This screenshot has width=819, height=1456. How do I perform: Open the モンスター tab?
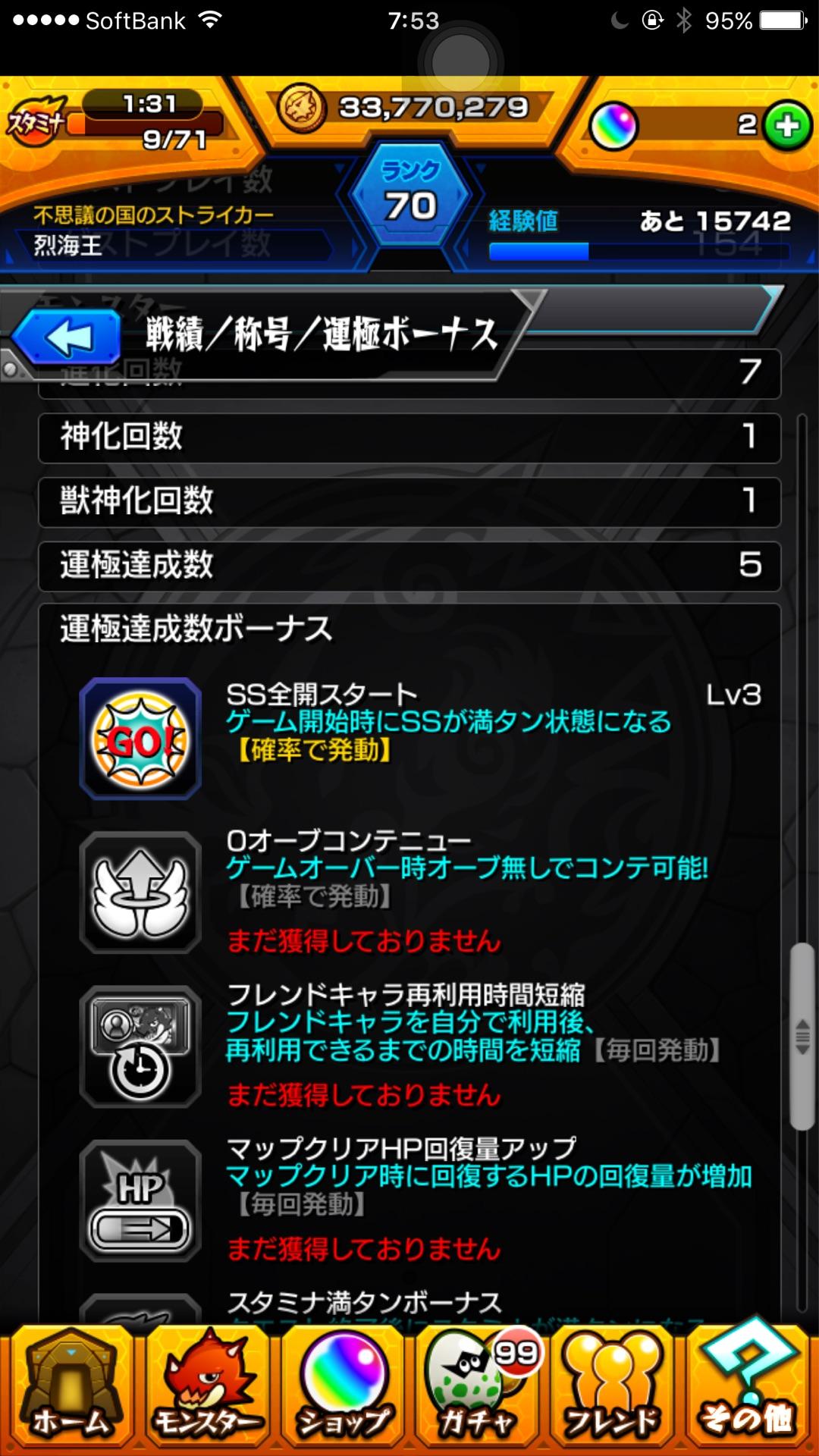(x=206, y=1389)
